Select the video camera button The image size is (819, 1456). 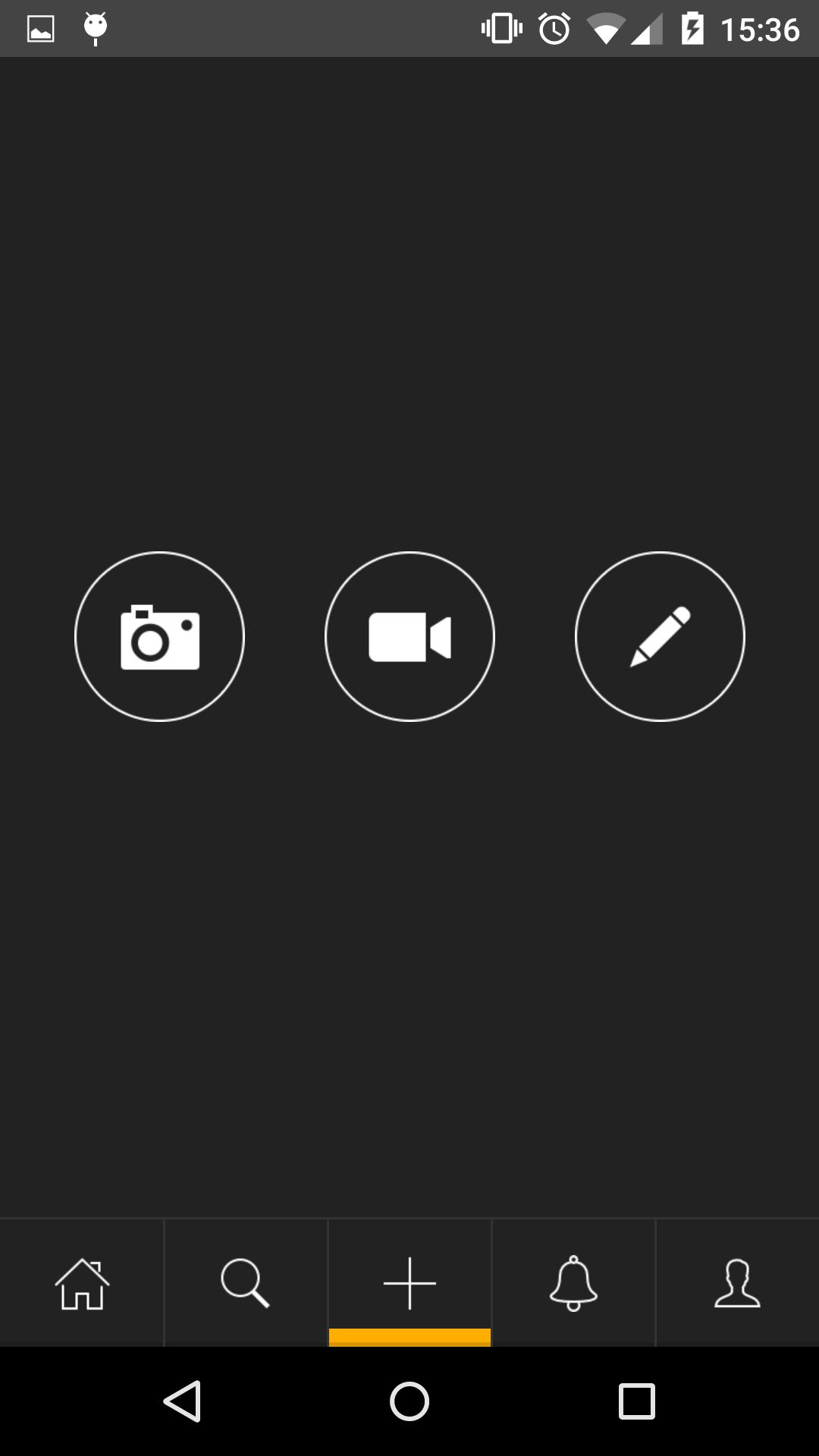click(409, 636)
